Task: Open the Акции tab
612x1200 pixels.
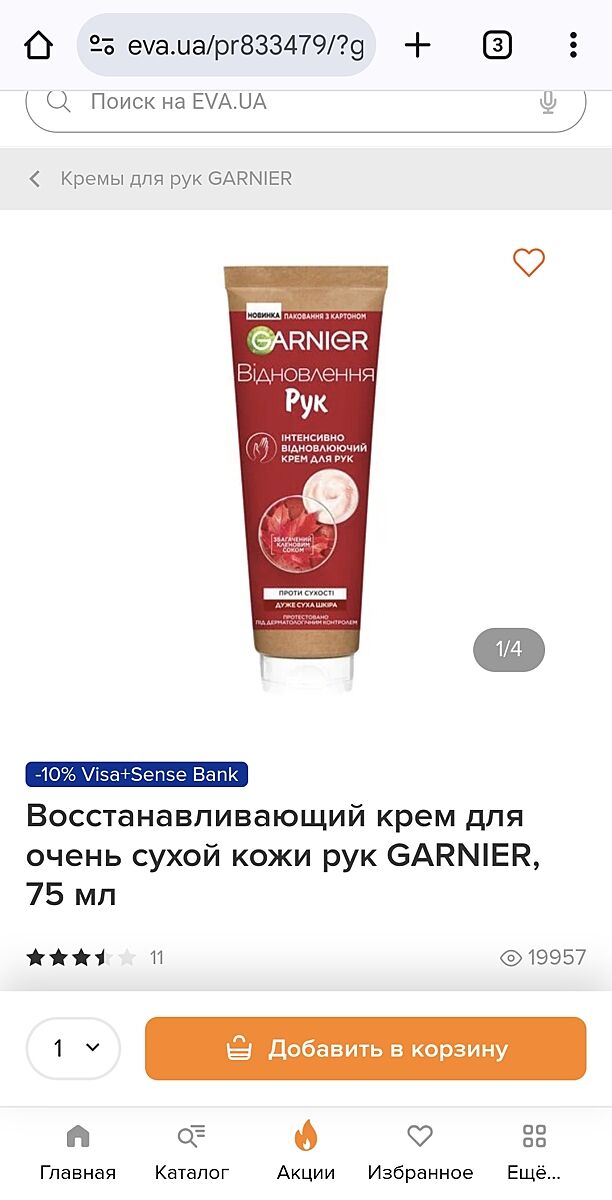Action: [306, 1152]
